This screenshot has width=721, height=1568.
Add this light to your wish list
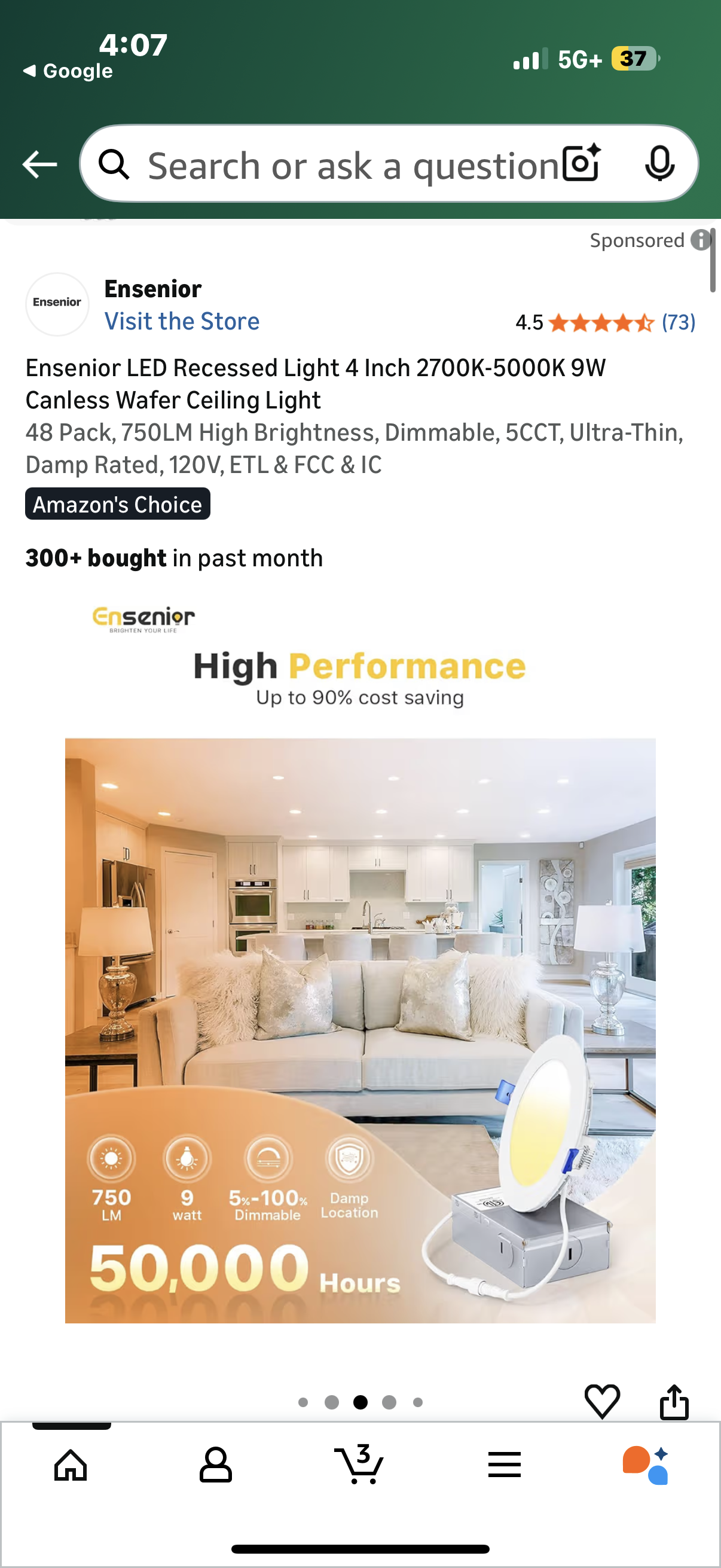602,1401
